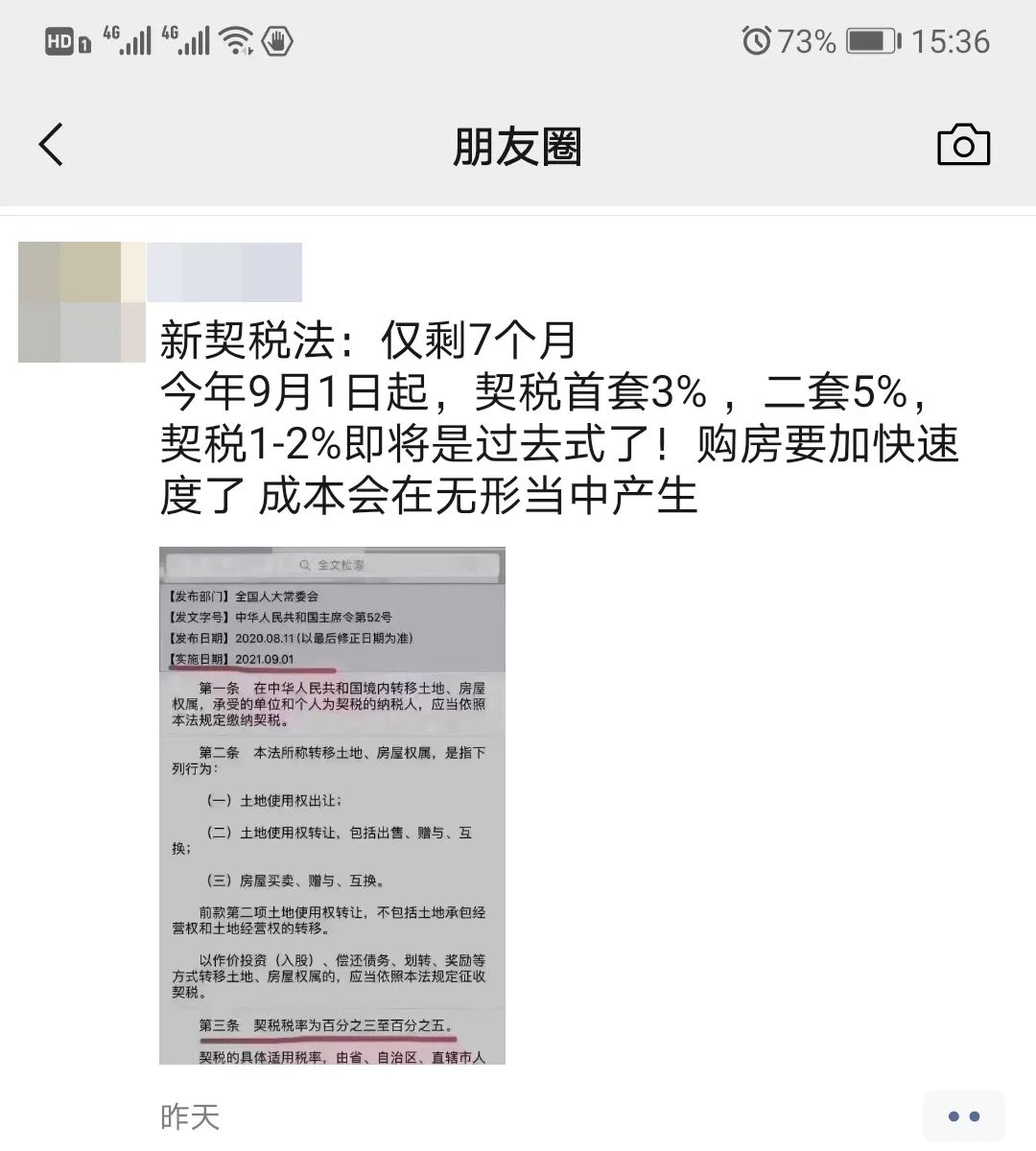Image resolution: width=1036 pixels, height=1151 pixels.
Task: Go back from 朋友圈
Action: [52, 146]
